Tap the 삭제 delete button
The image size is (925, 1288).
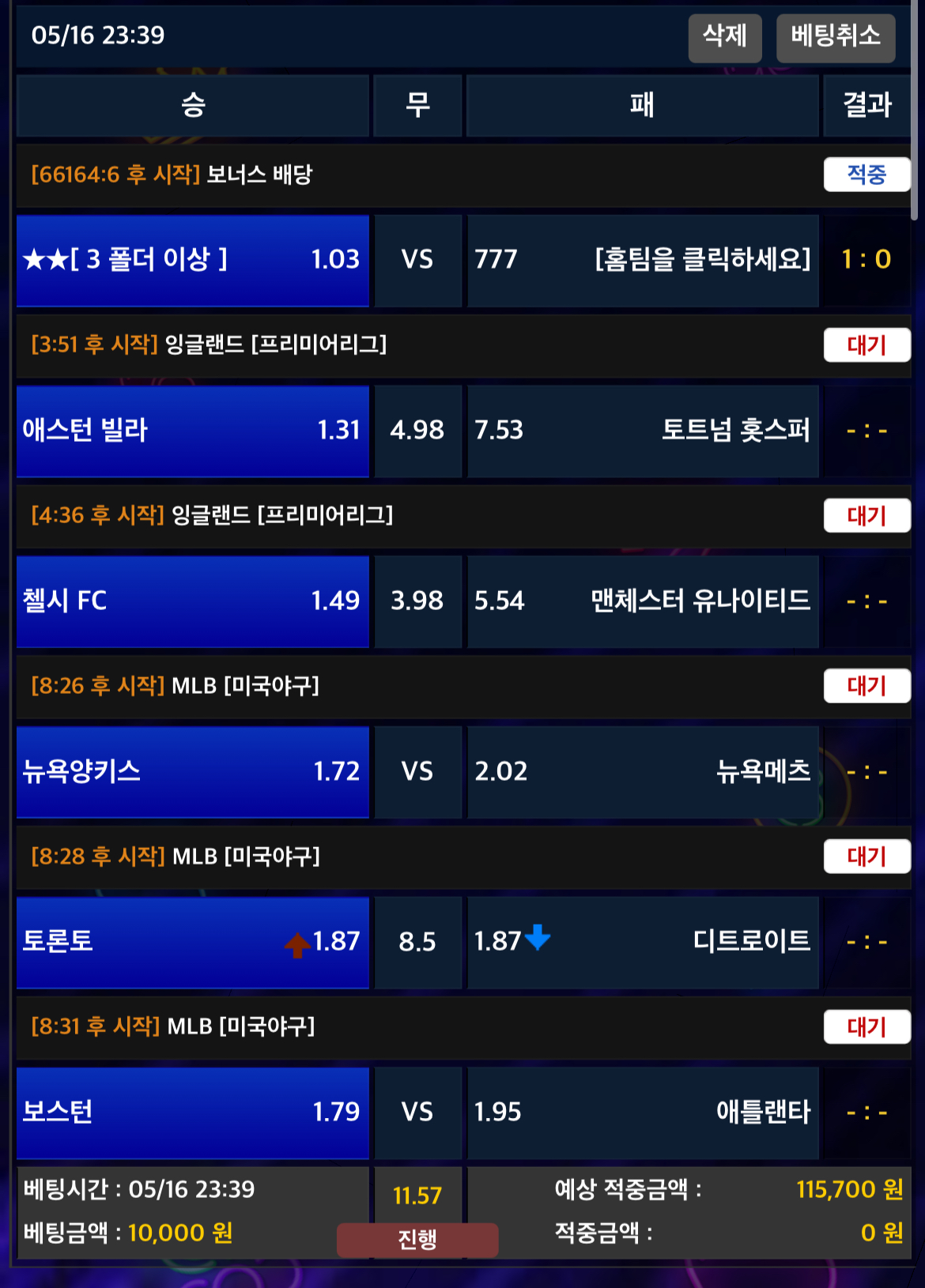(x=724, y=37)
